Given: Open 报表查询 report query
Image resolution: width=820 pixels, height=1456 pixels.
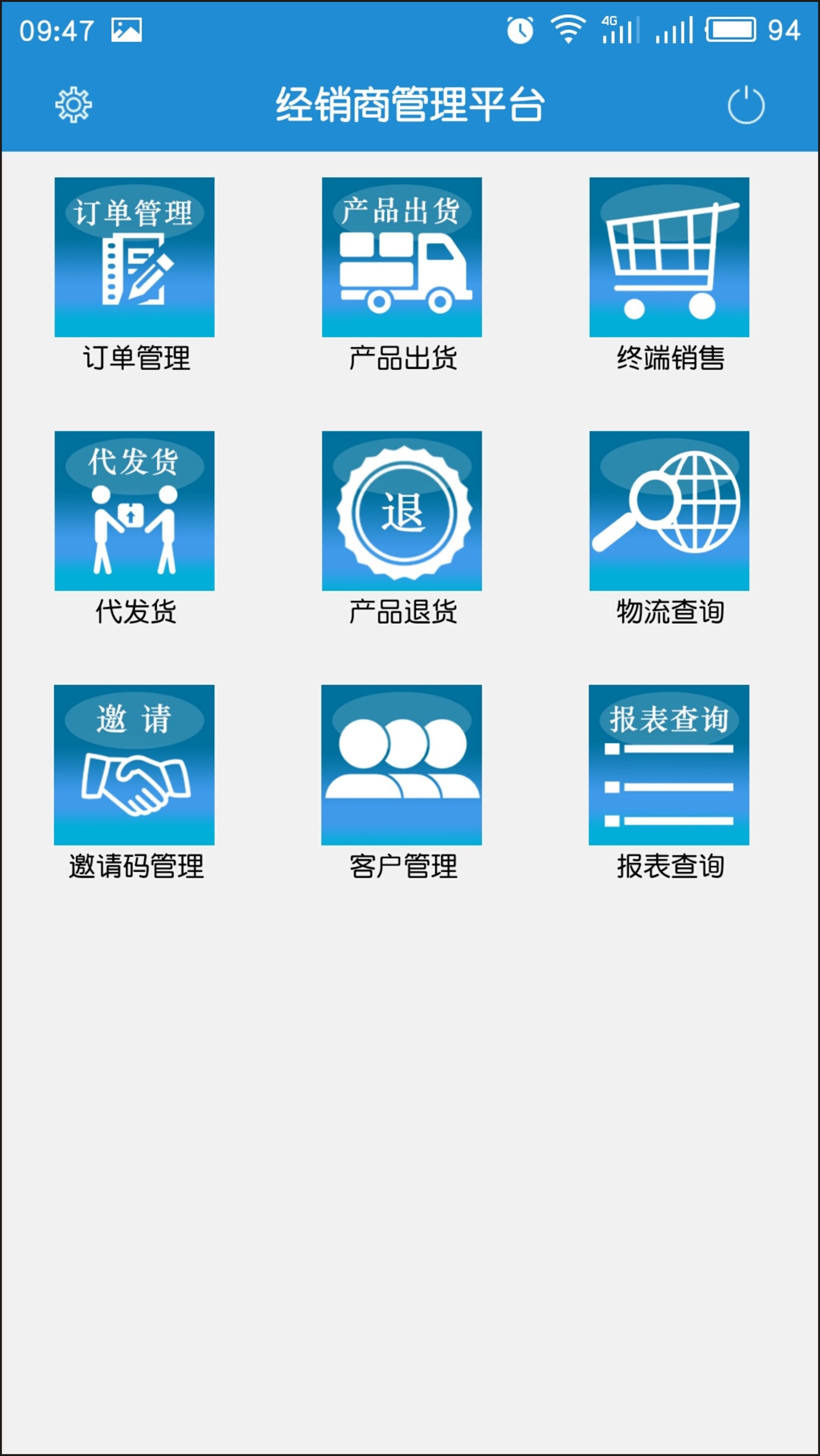Looking at the screenshot, I should coord(669,765).
